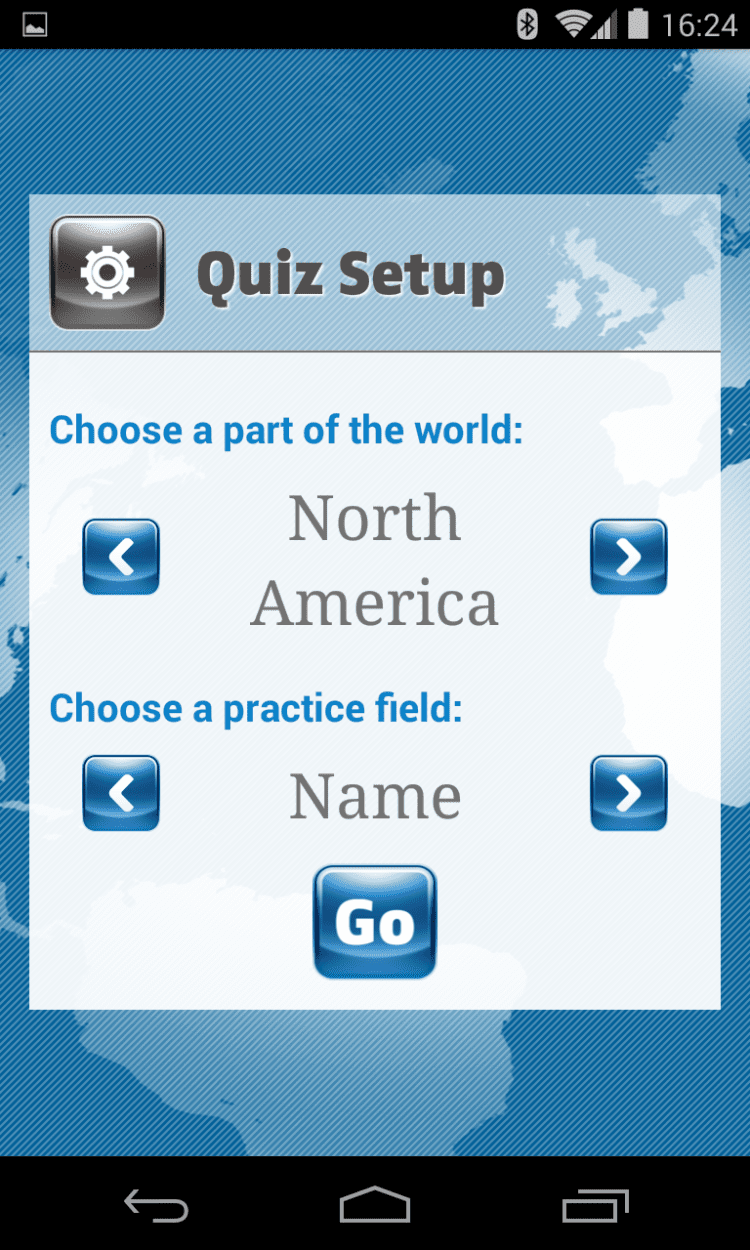Go back using the system back button
Image resolution: width=750 pixels, height=1250 pixels.
pyautogui.click(x=156, y=1205)
